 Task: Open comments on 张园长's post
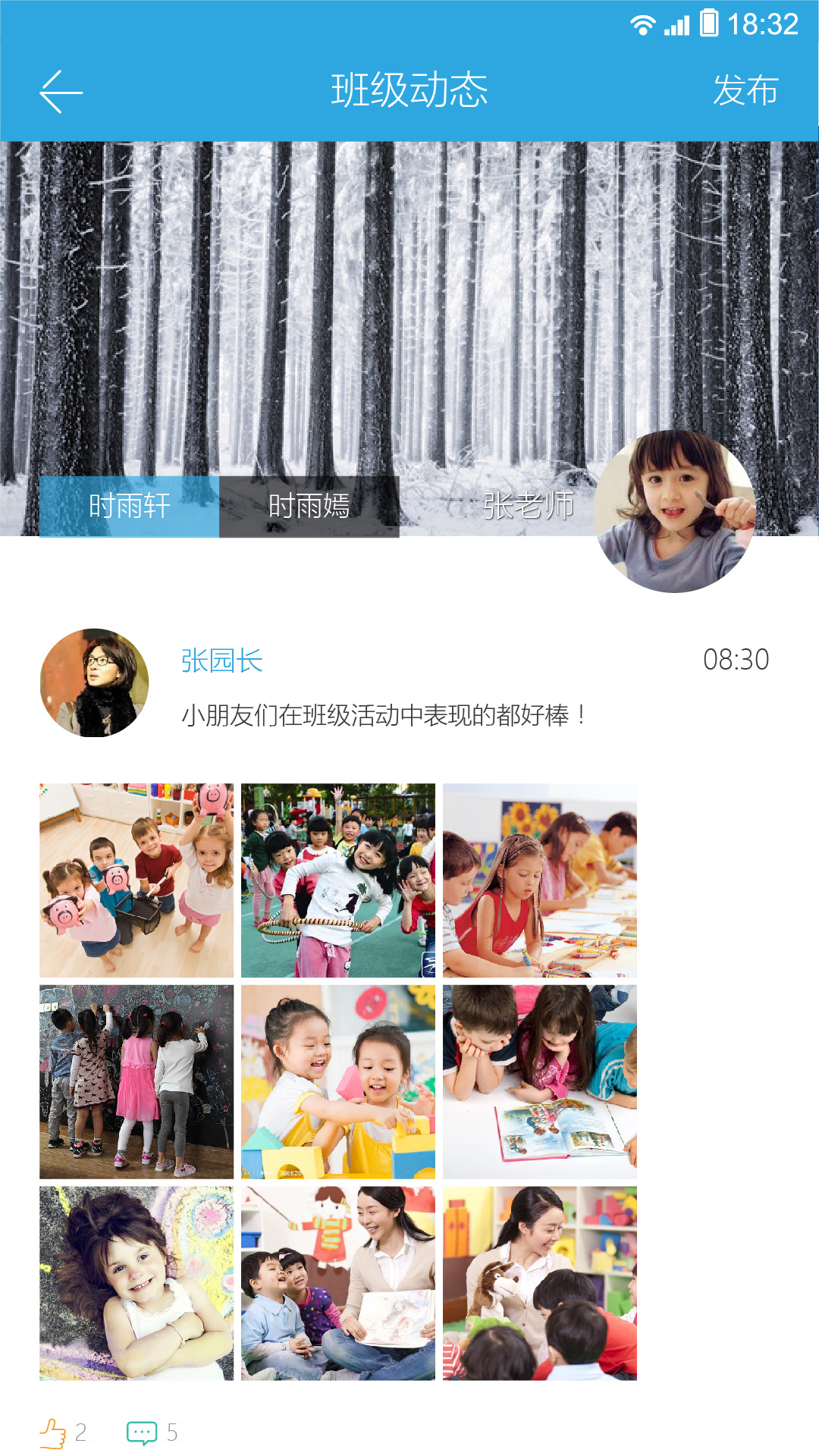pos(142,1432)
